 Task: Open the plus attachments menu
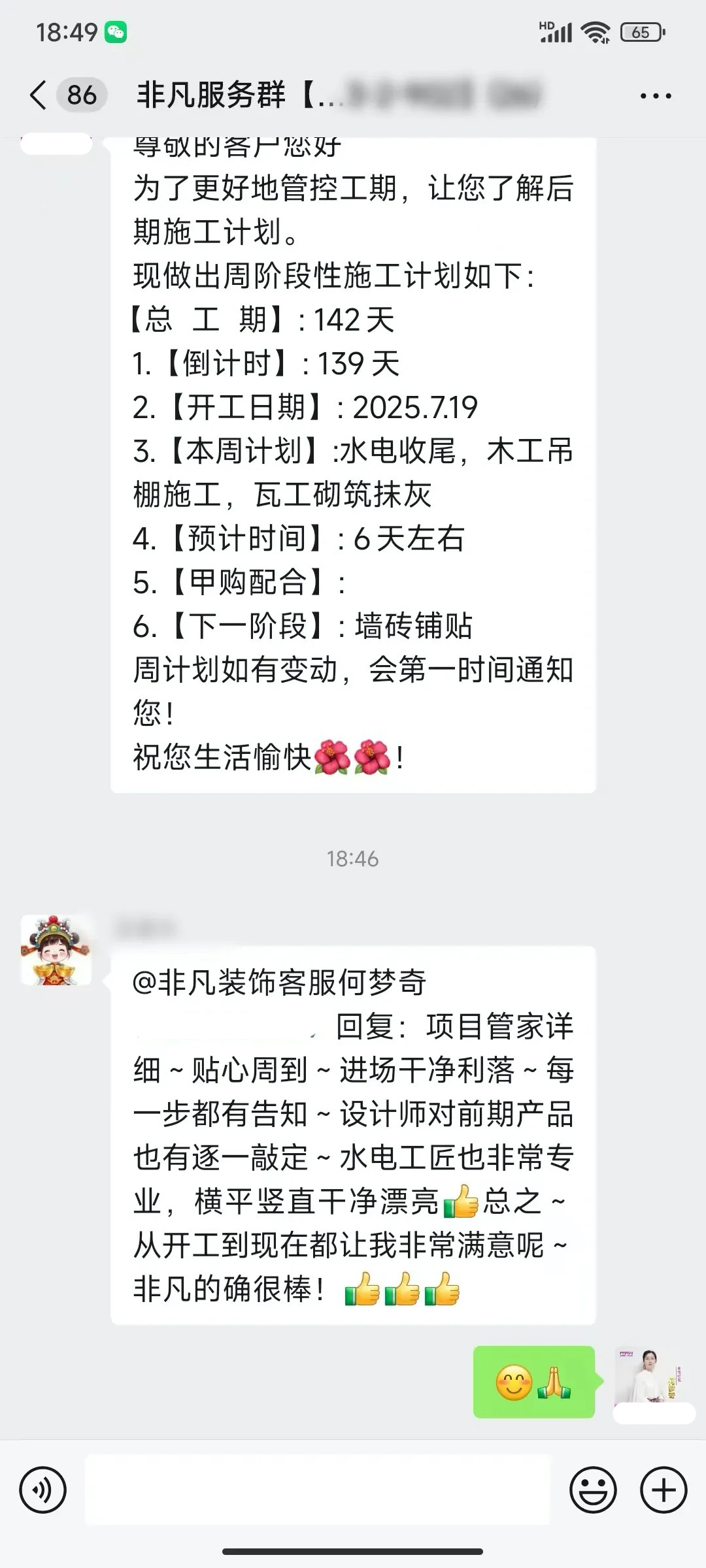click(664, 1490)
